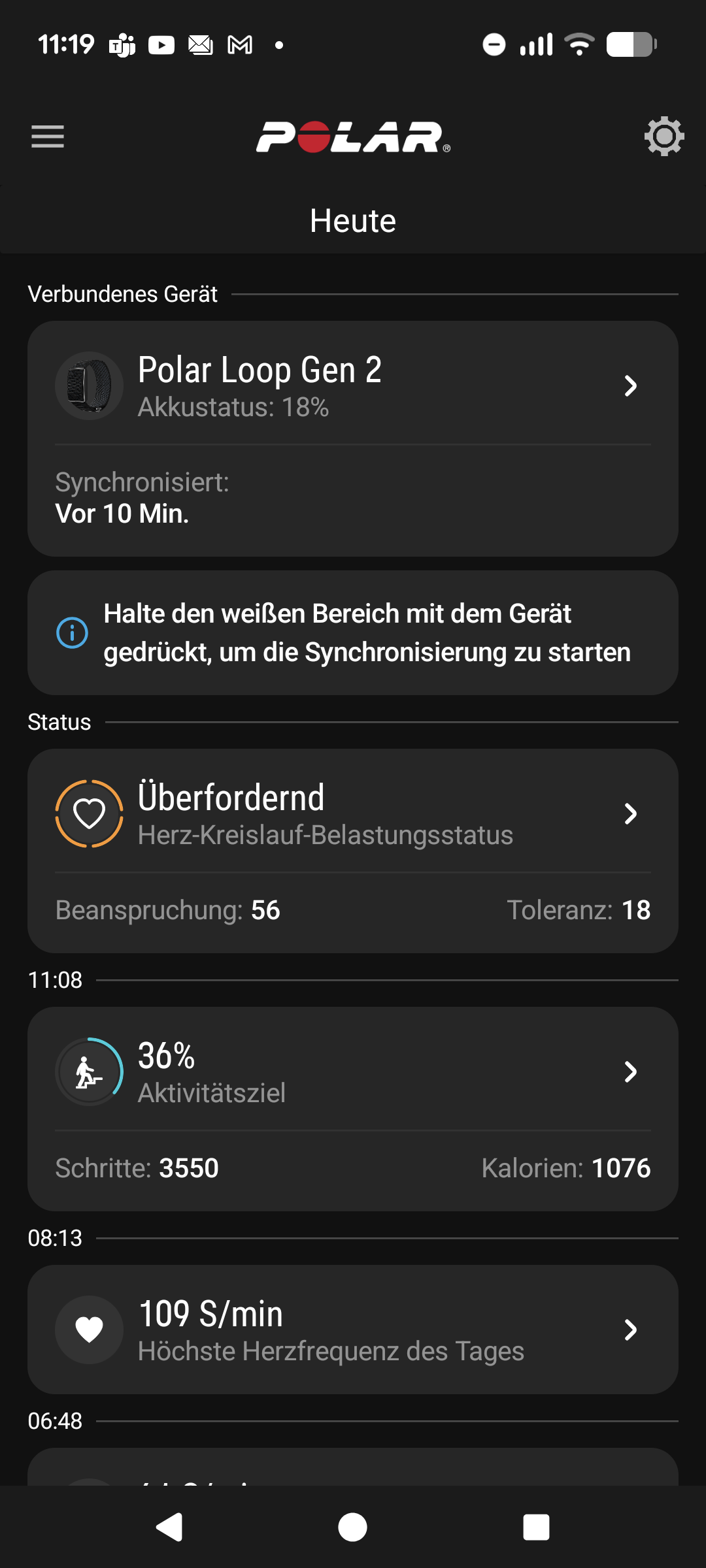Open the settings gear
706x1568 pixels.
pos(664,137)
